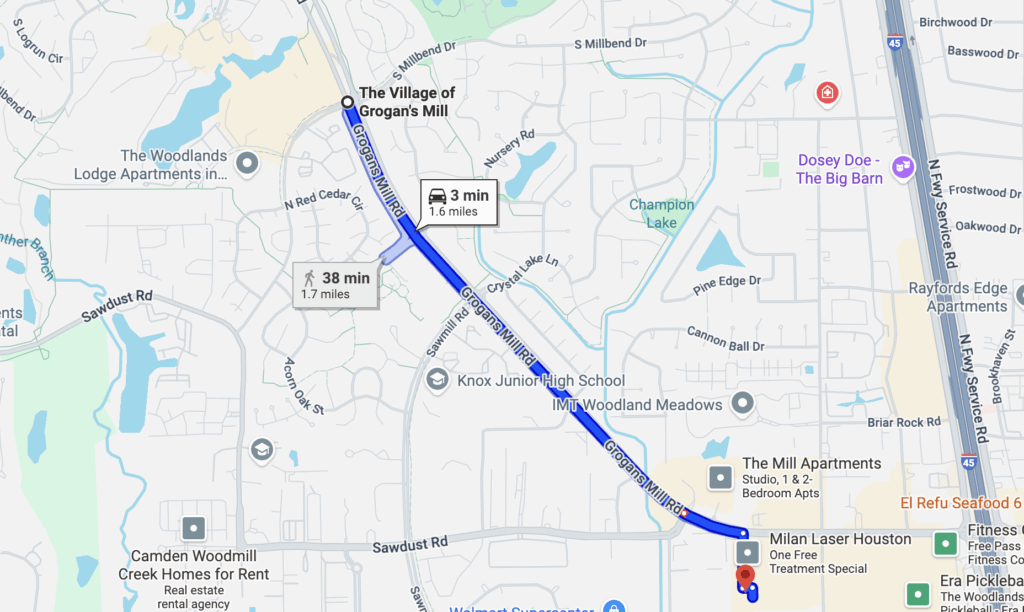The height and width of the screenshot is (612, 1024).
Task: Open IMT Woodland Meadows place marker
Action: coord(742,404)
